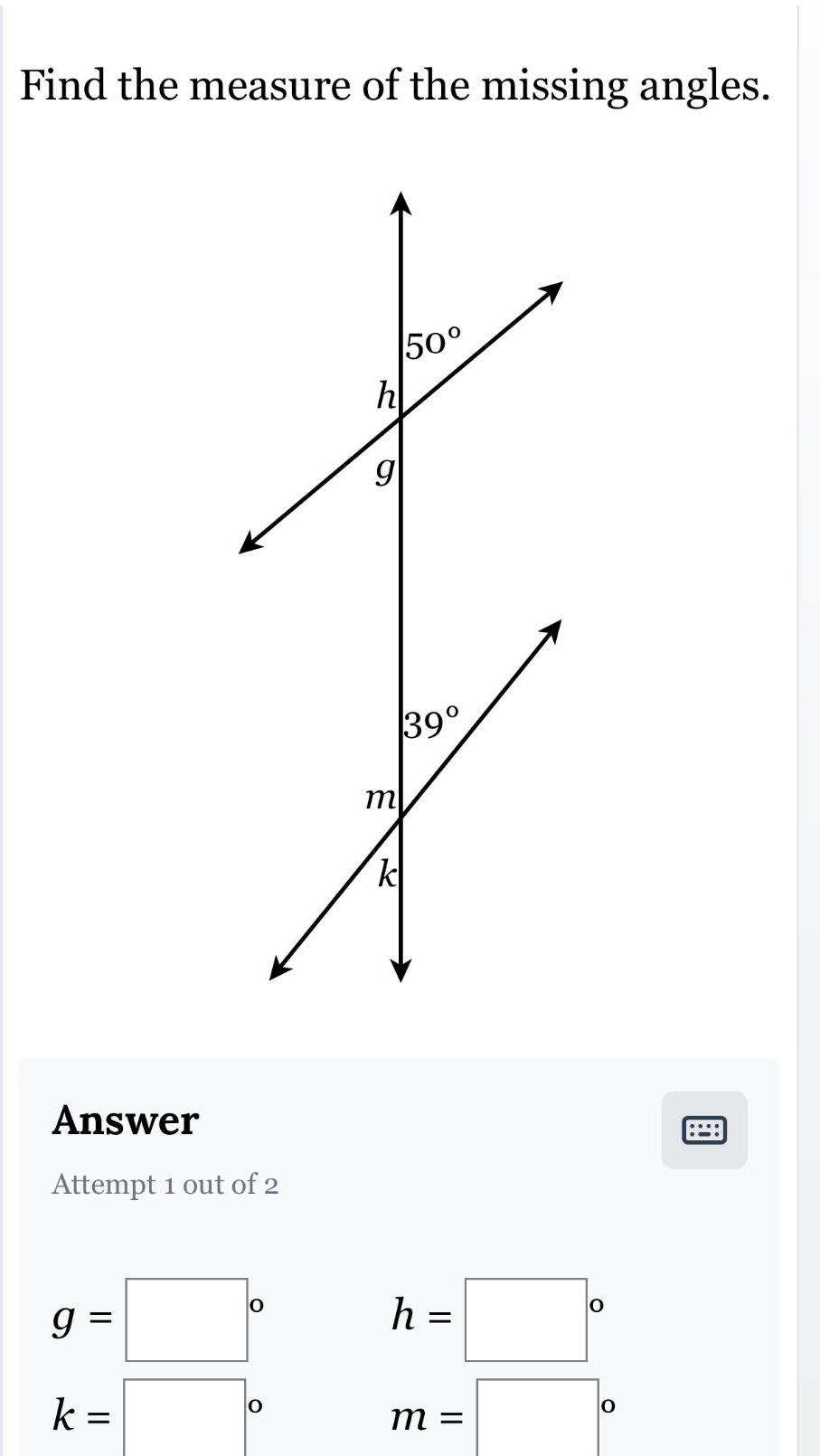Click the Attempt 1 out of 2 text
Image resolution: width=820 pixels, height=1456 pixels.
click(x=165, y=1184)
